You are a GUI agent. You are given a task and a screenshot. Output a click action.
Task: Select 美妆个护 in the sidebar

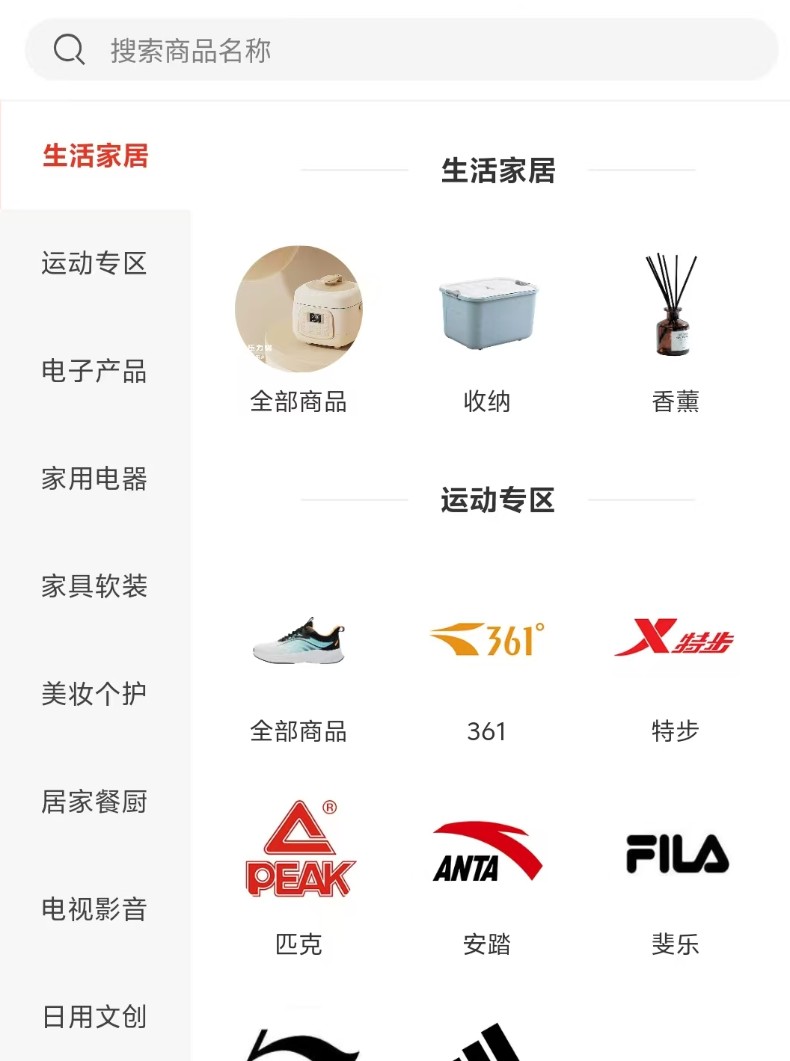(x=94, y=694)
